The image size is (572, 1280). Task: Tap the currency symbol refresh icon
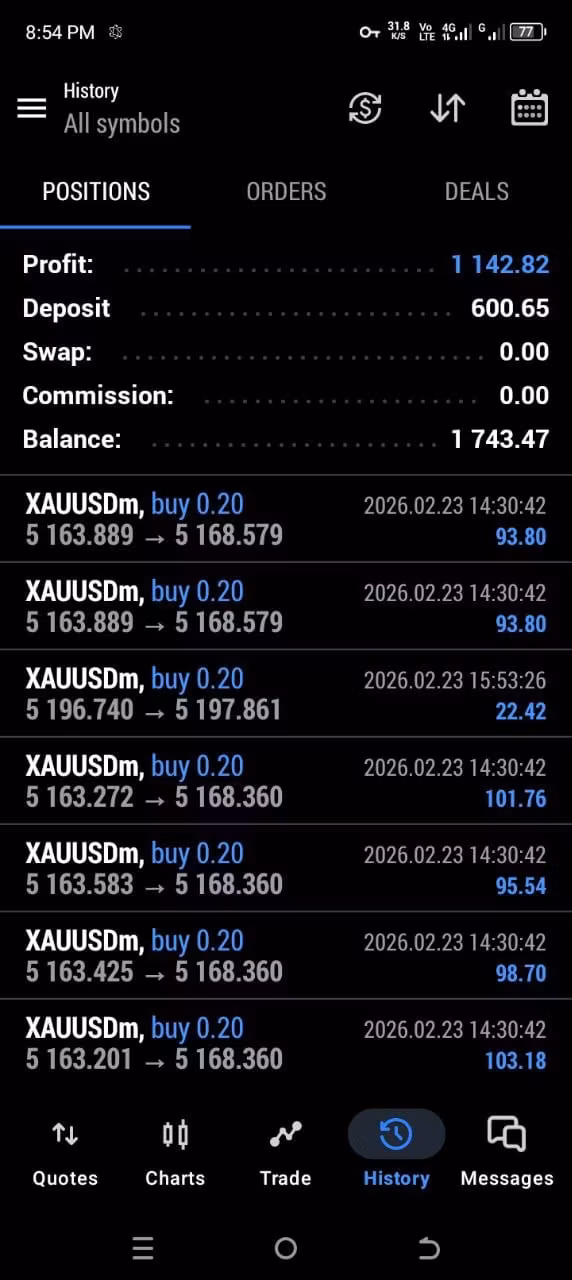[365, 108]
